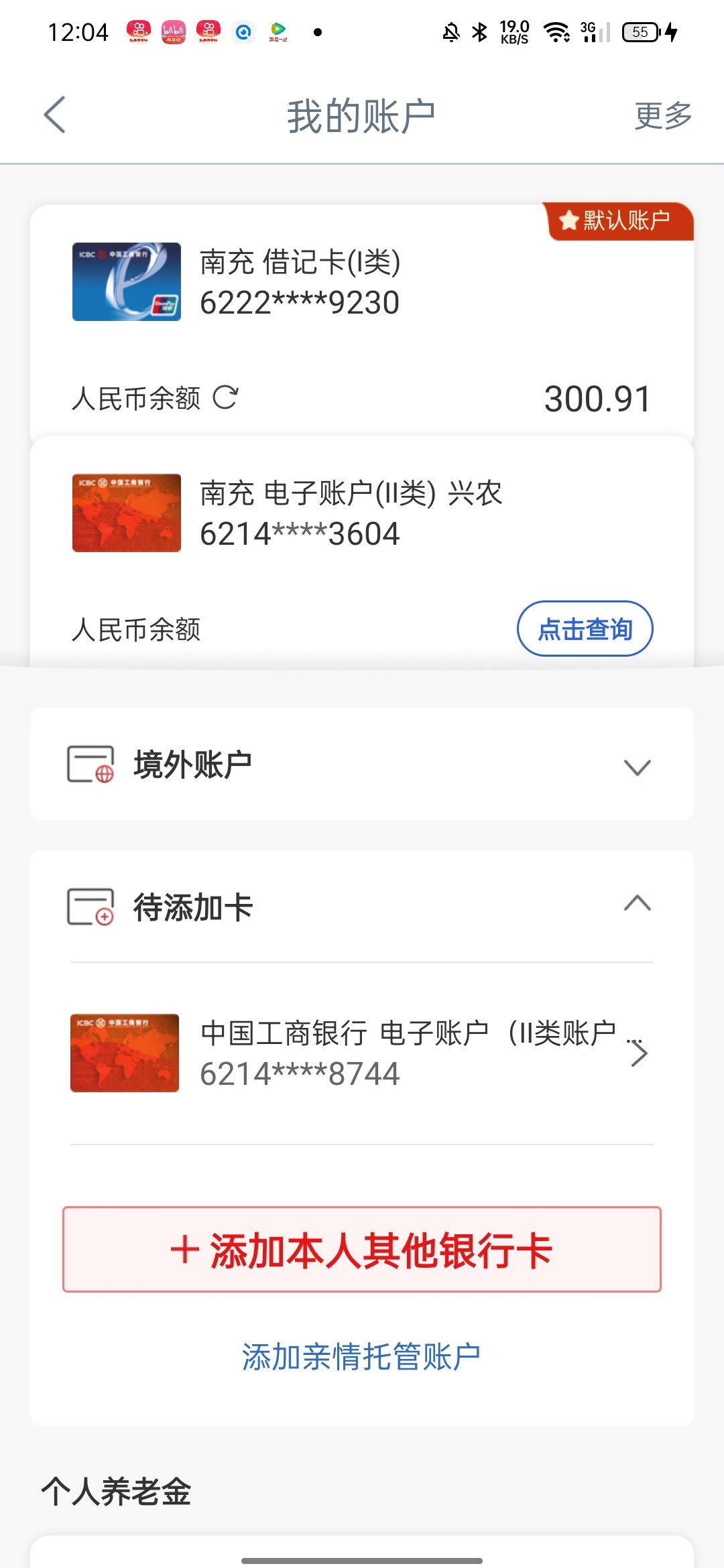Open 添加亲情托管账户 link

coord(361,1357)
